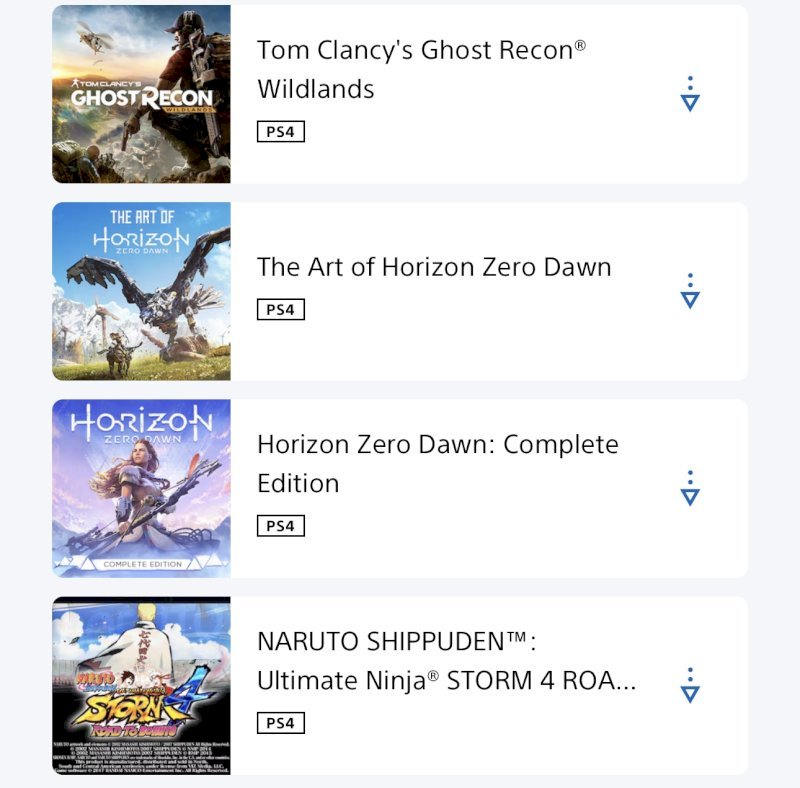The width and height of the screenshot is (800, 788).
Task: Download Tom Clancy's Ghost Recon Wildlands
Action: click(x=690, y=95)
